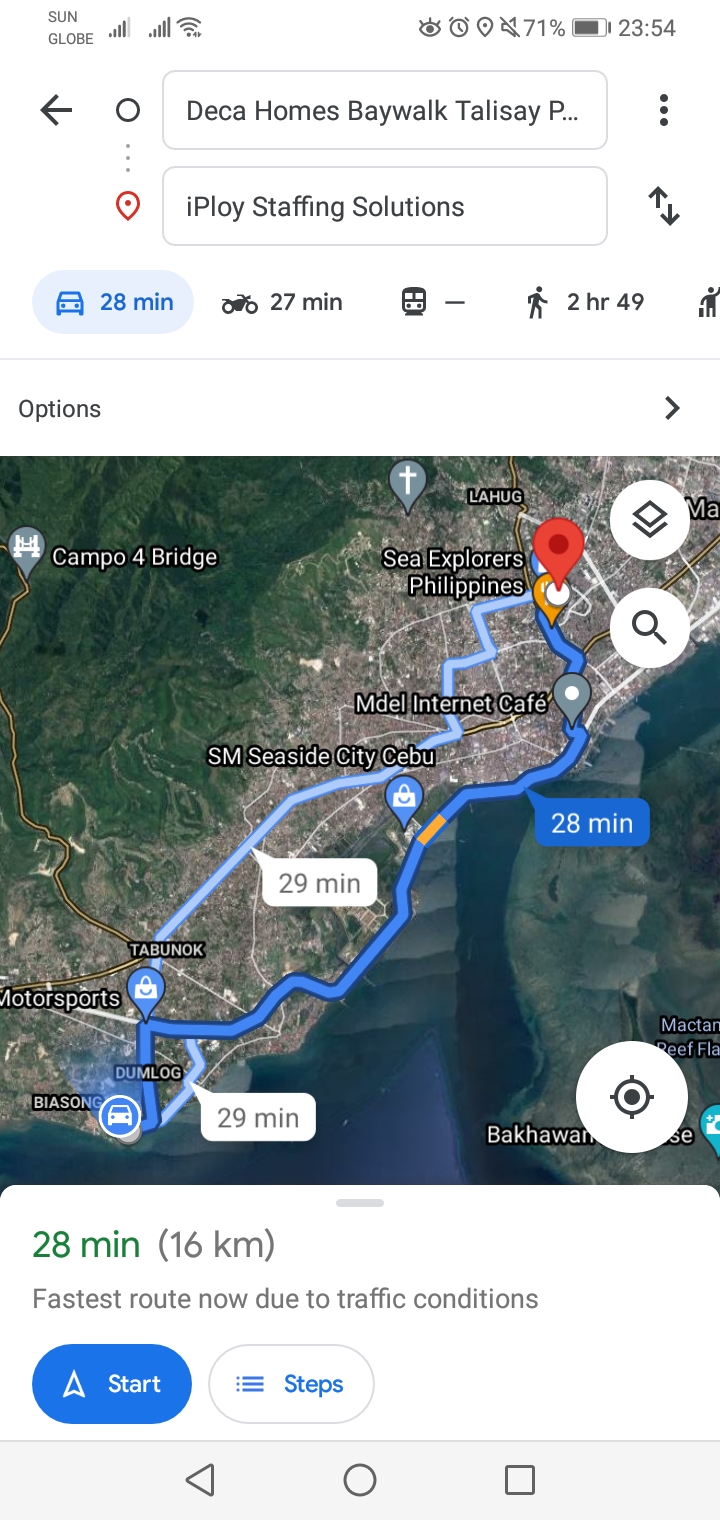720x1520 pixels.
Task: Go back using the arrow icon
Action: 56,110
